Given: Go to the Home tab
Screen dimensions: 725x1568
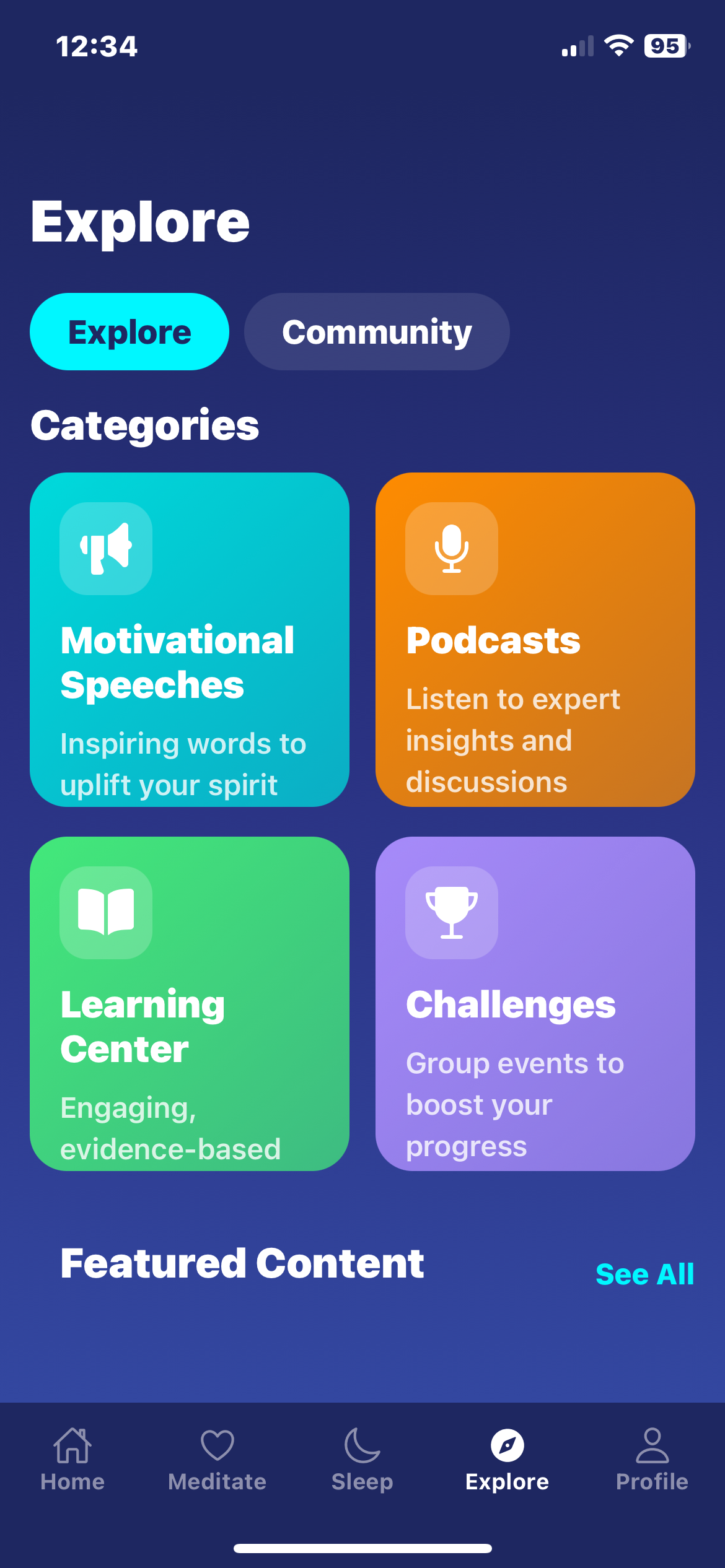Looking at the screenshot, I should click(x=72, y=1460).
